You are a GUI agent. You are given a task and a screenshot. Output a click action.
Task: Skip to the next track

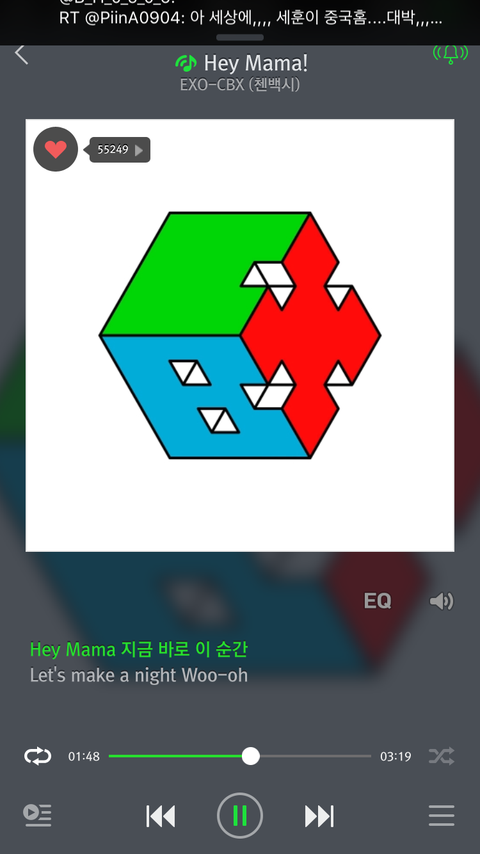tap(319, 816)
